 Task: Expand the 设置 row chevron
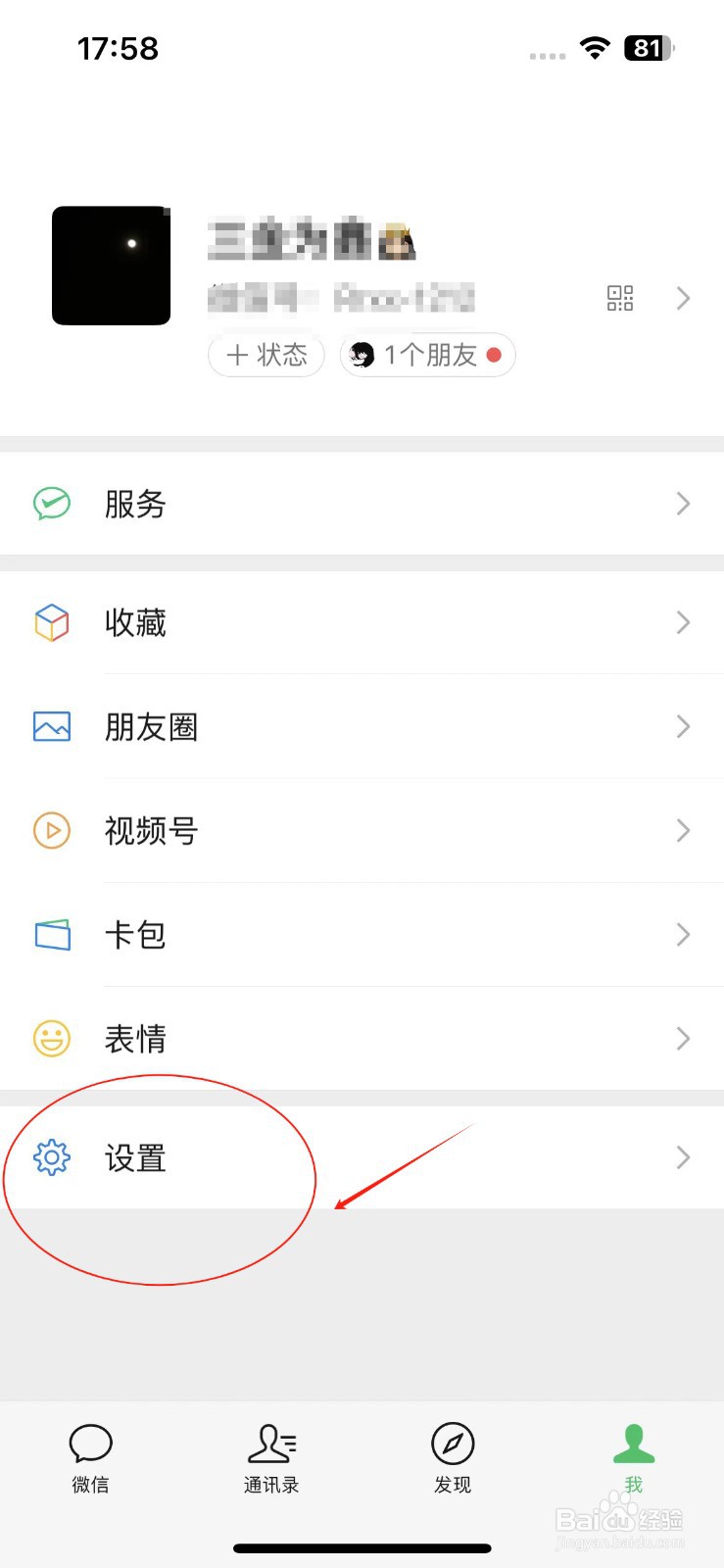tap(683, 1157)
